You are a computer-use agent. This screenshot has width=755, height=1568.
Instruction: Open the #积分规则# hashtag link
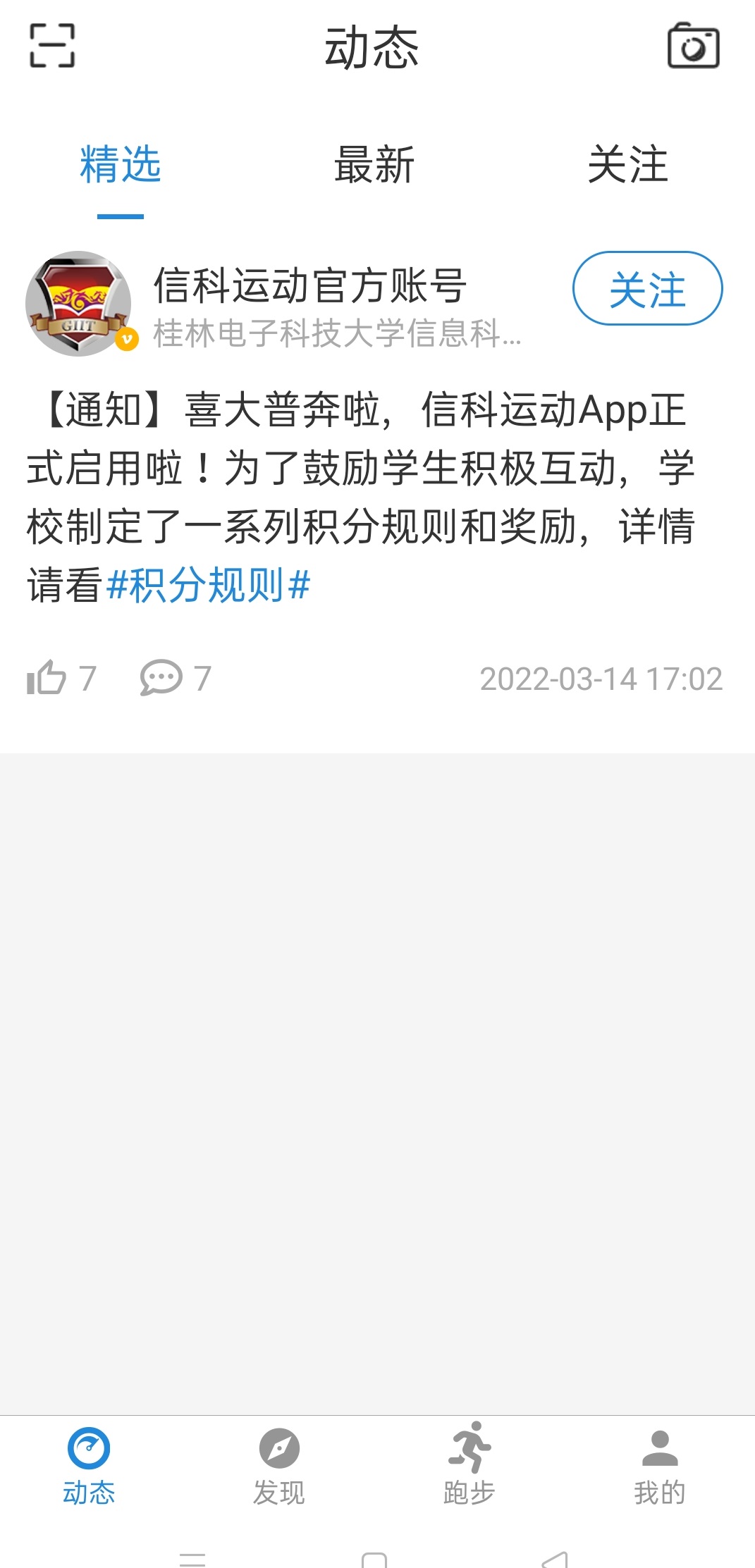[209, 585]
